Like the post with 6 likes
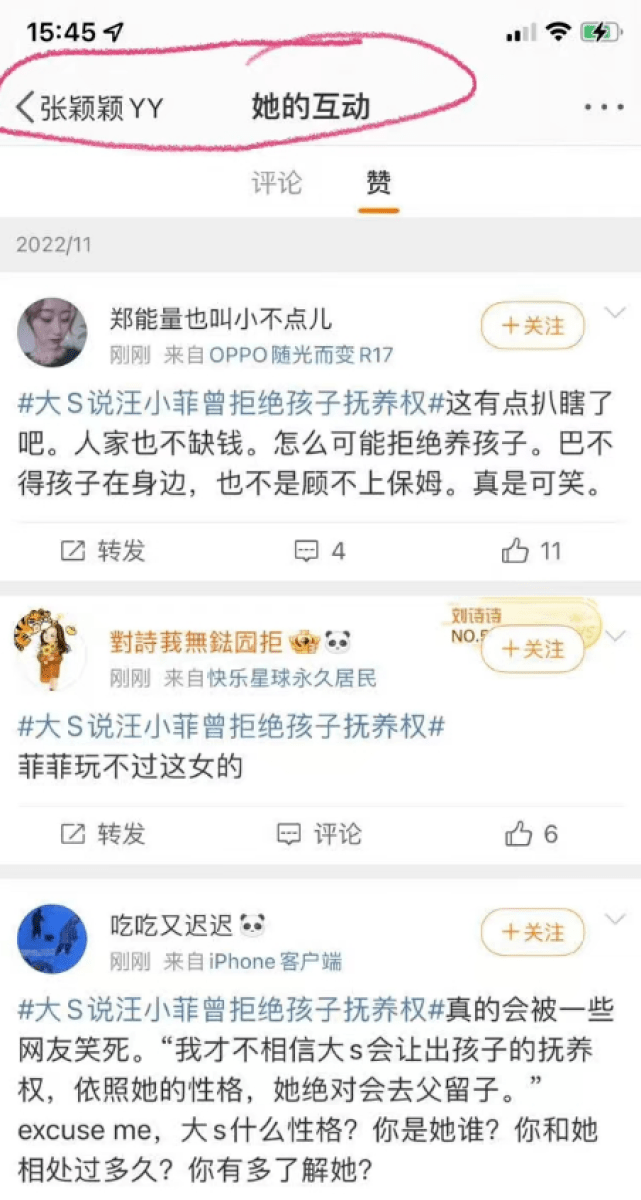 (x=531, y=833)
